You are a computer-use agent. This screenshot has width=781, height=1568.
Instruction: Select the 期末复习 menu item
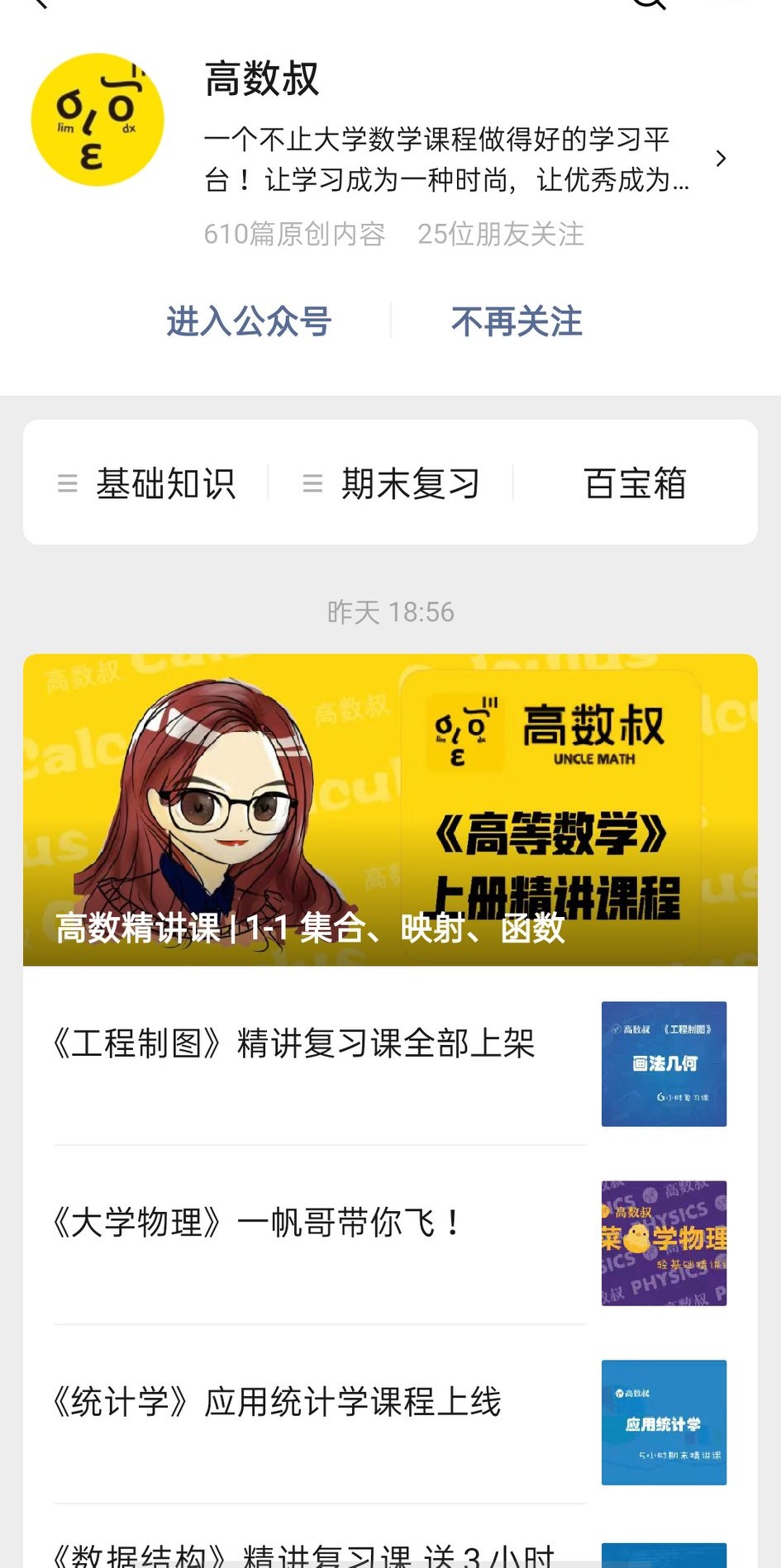(408, 483)
